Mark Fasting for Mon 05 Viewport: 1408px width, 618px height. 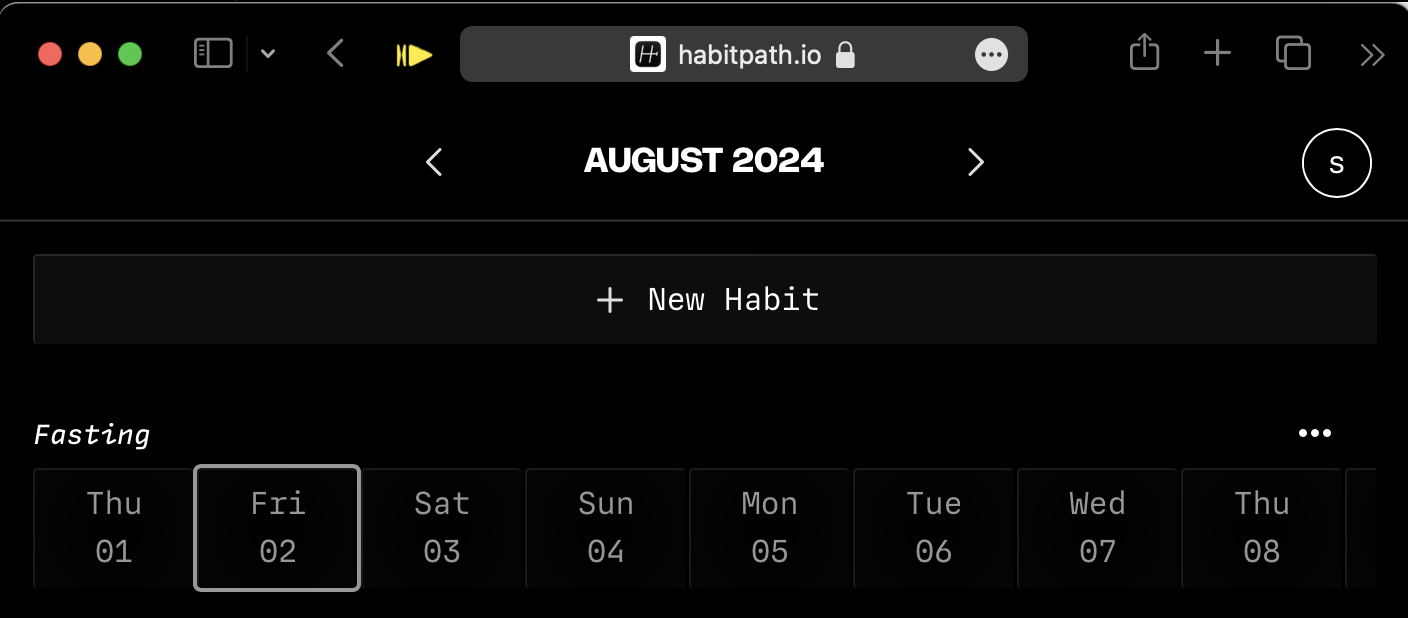pos(769,527)
